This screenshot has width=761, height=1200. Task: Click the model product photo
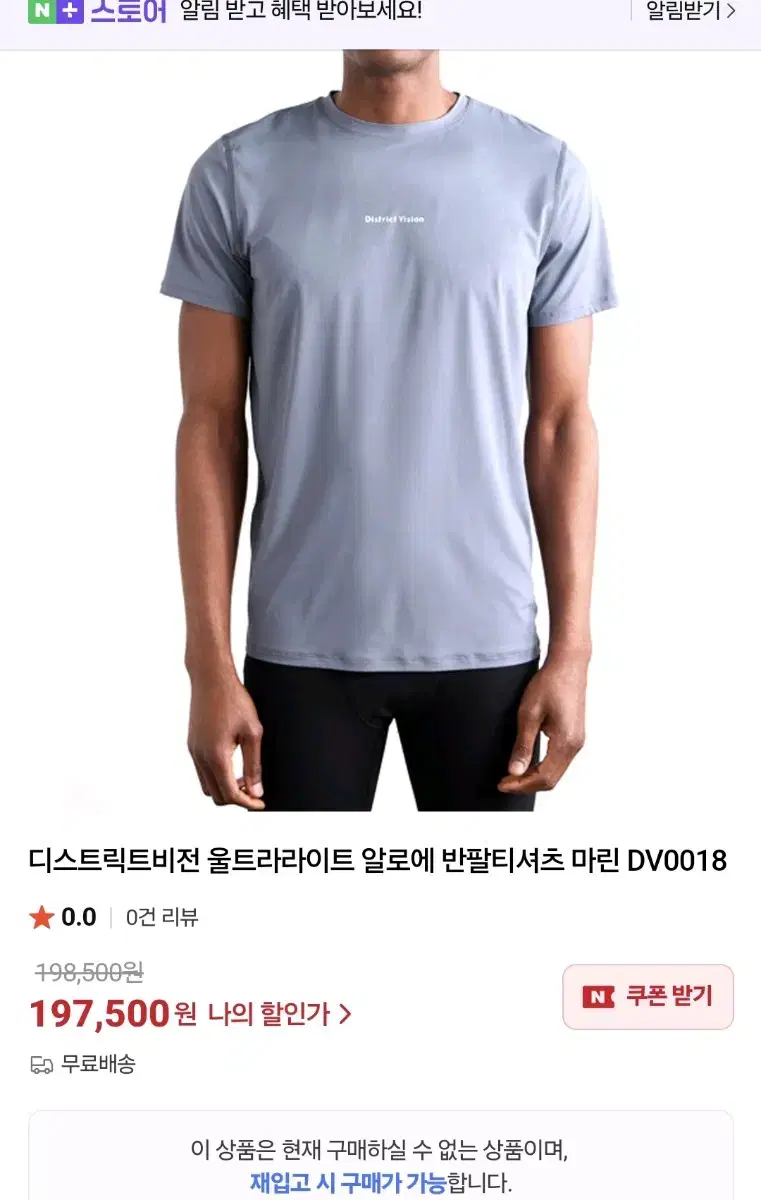[x=380, y=430]
